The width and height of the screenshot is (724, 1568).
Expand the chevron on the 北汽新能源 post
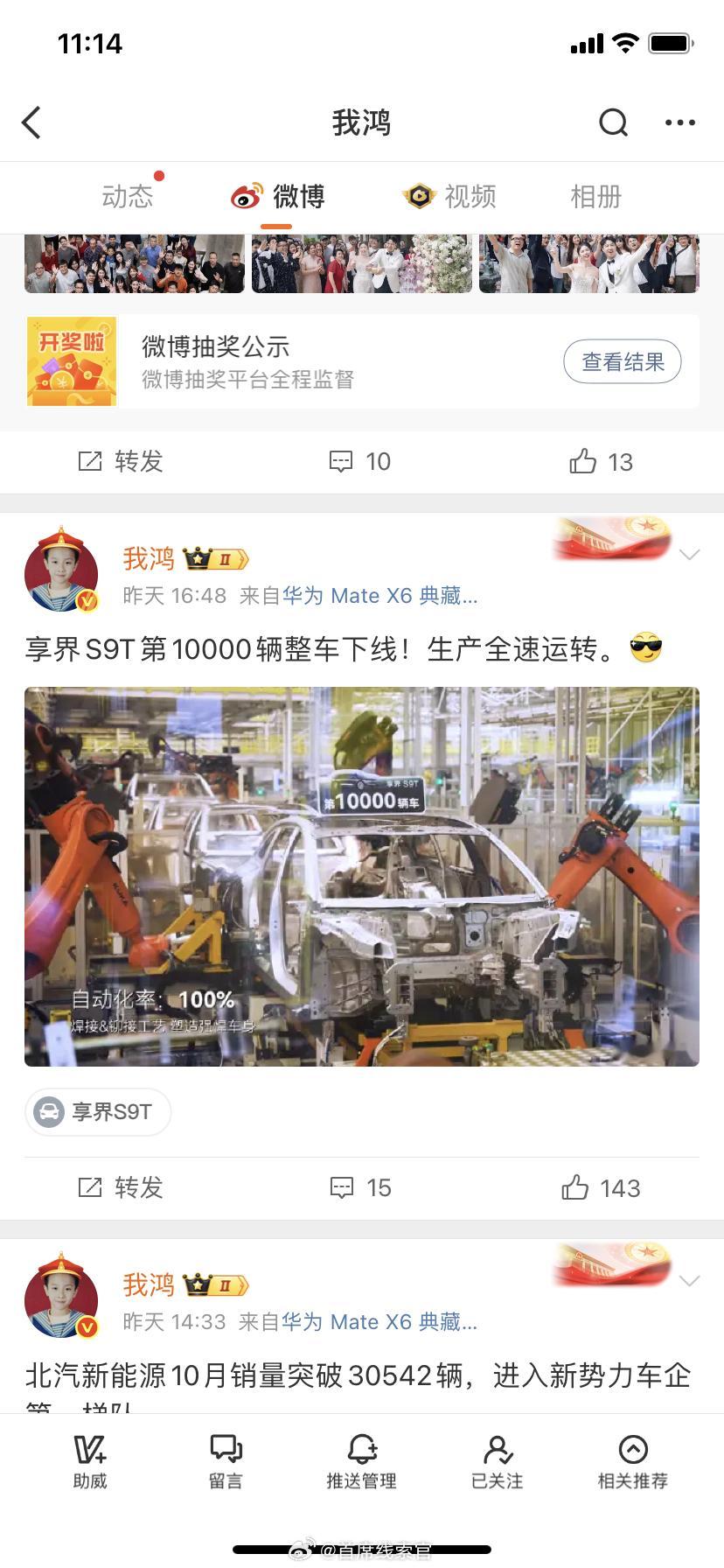pos(692,1278)
